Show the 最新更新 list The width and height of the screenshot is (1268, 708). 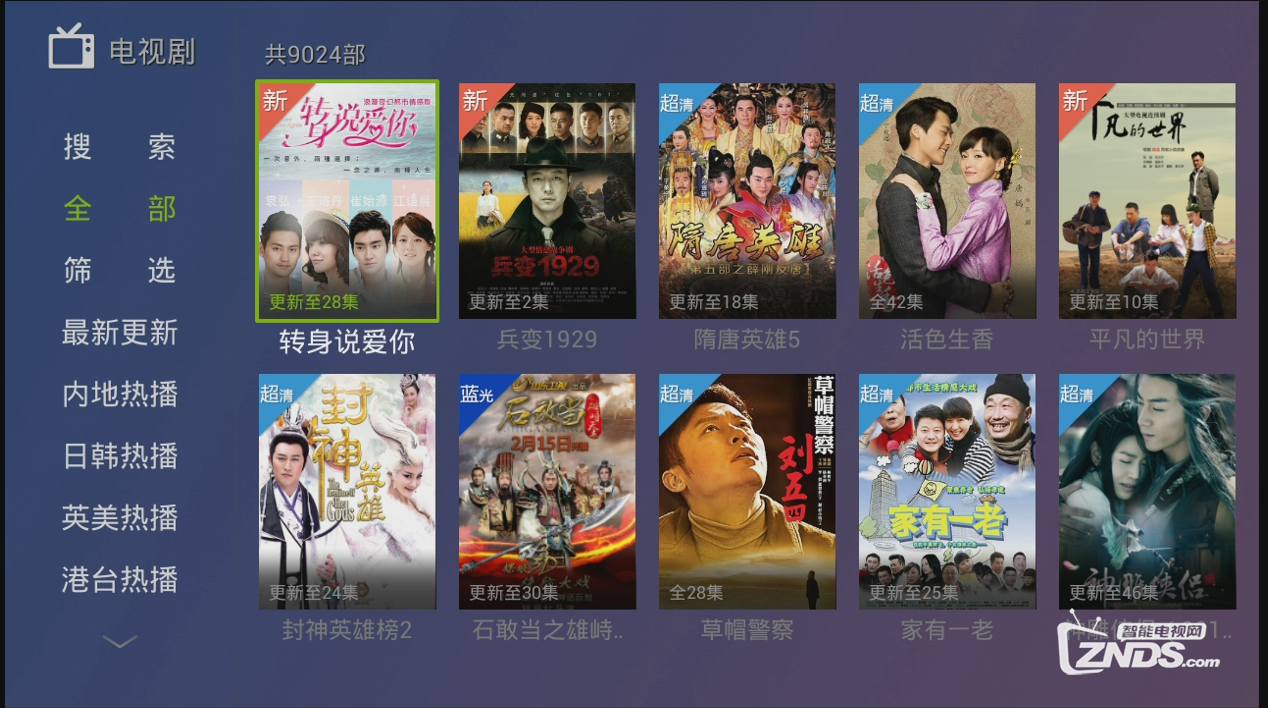point(120,332)
